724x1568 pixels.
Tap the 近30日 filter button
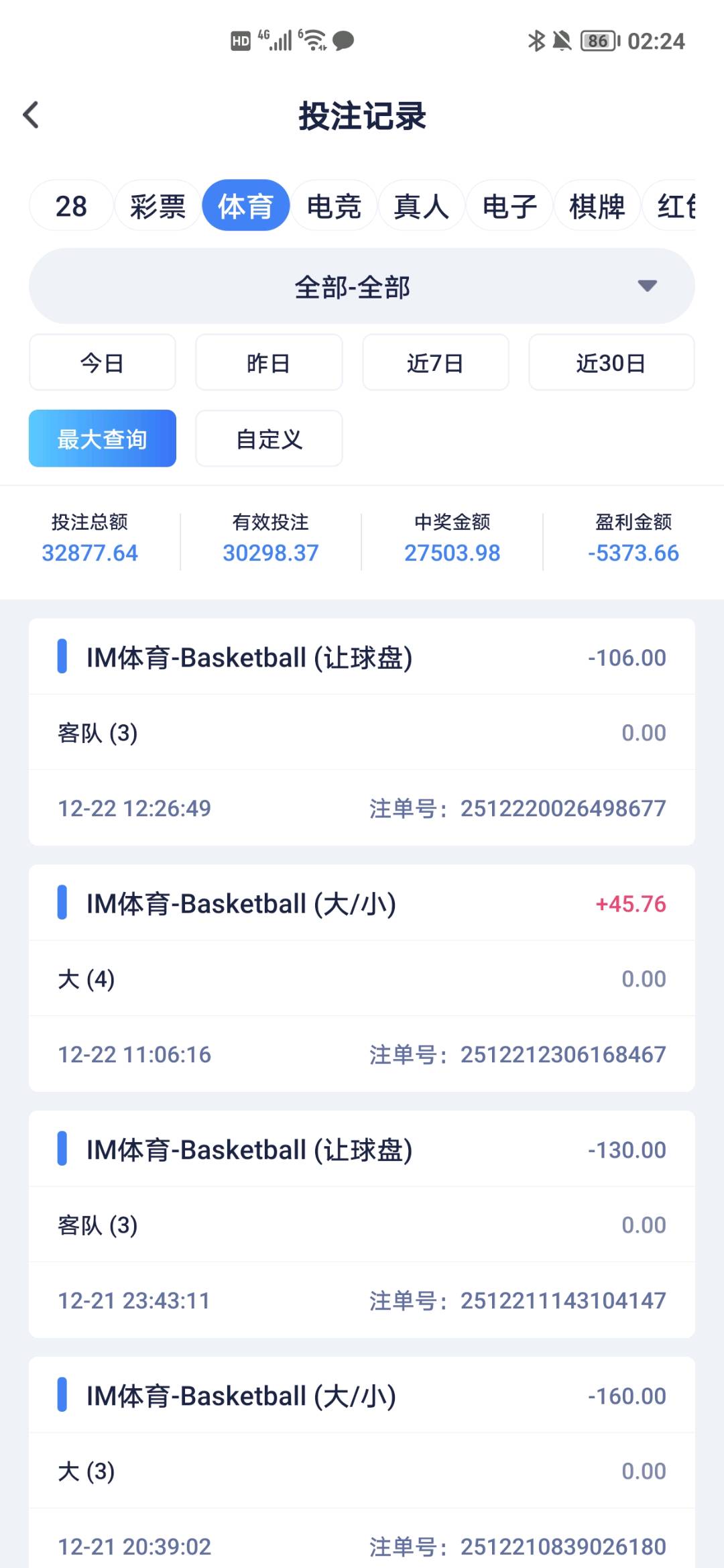[x=611, y=362]
